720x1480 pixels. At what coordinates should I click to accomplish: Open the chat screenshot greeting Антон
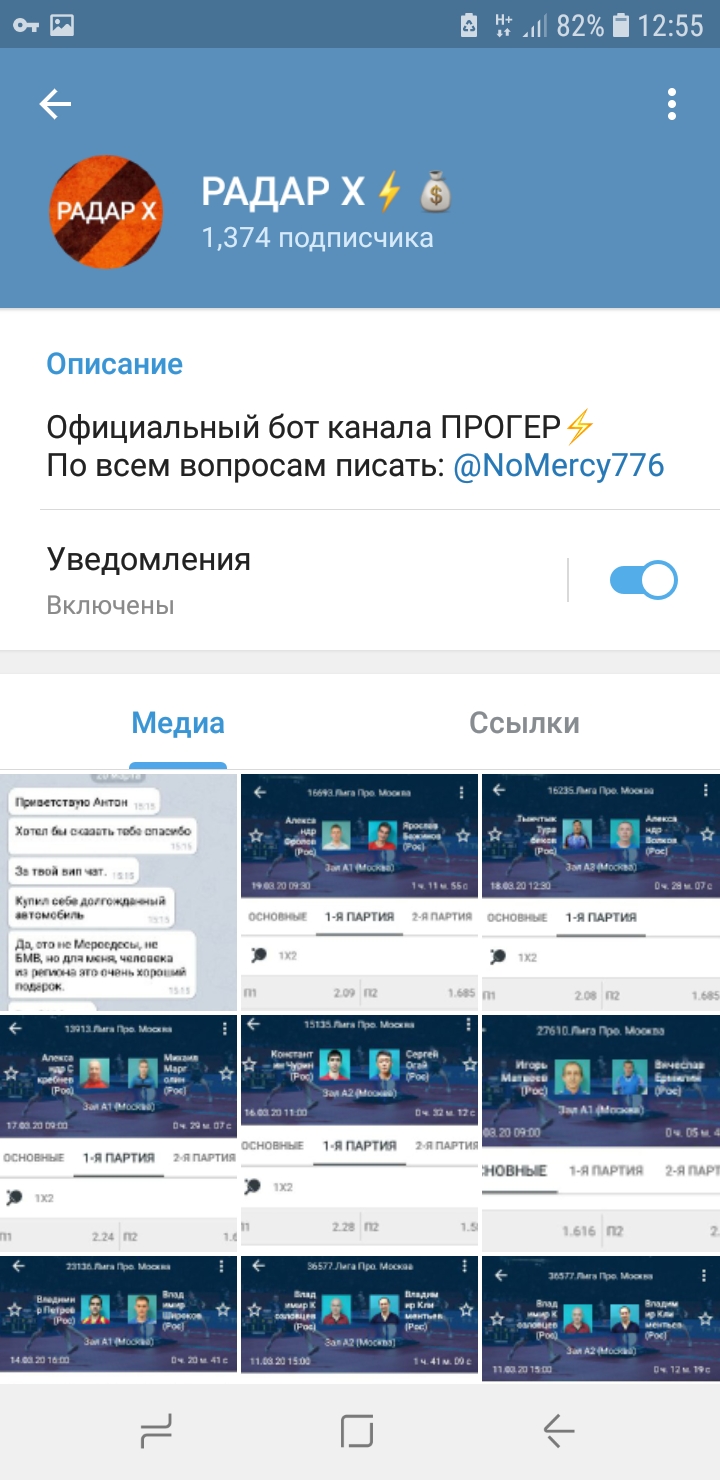[x=119, y=891]
